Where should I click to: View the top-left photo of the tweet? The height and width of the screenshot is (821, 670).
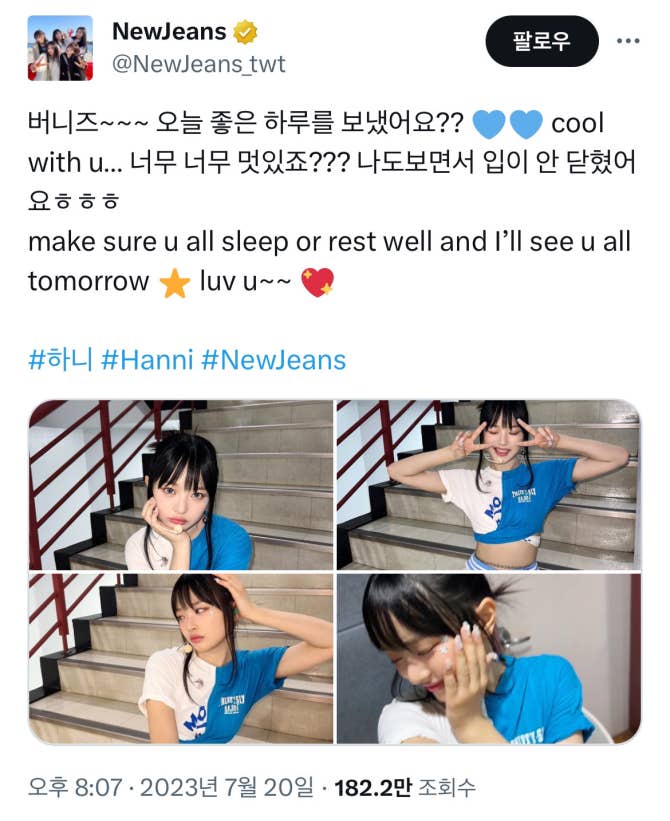pos(180,485)
